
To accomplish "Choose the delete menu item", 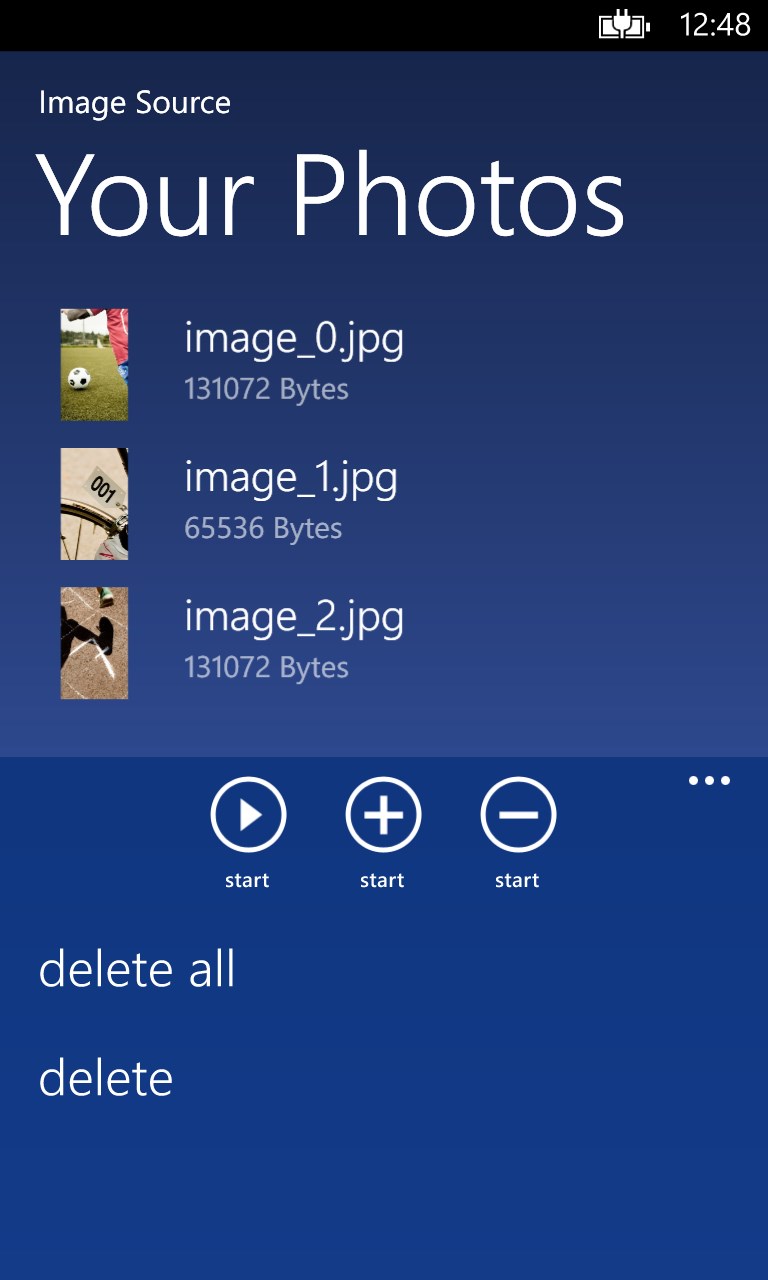I will (106, 1078).
